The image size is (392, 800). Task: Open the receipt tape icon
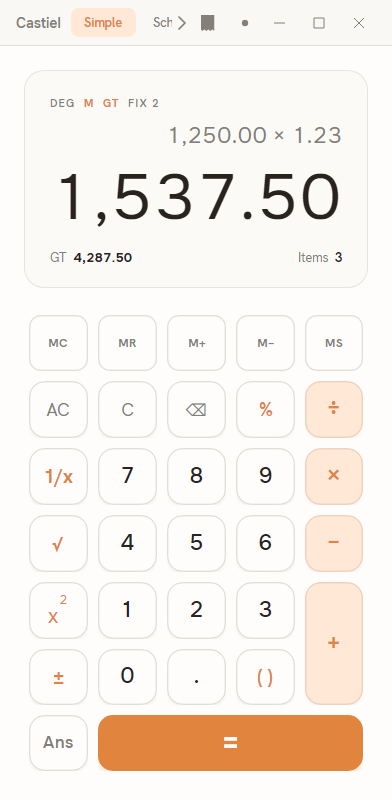208,23
